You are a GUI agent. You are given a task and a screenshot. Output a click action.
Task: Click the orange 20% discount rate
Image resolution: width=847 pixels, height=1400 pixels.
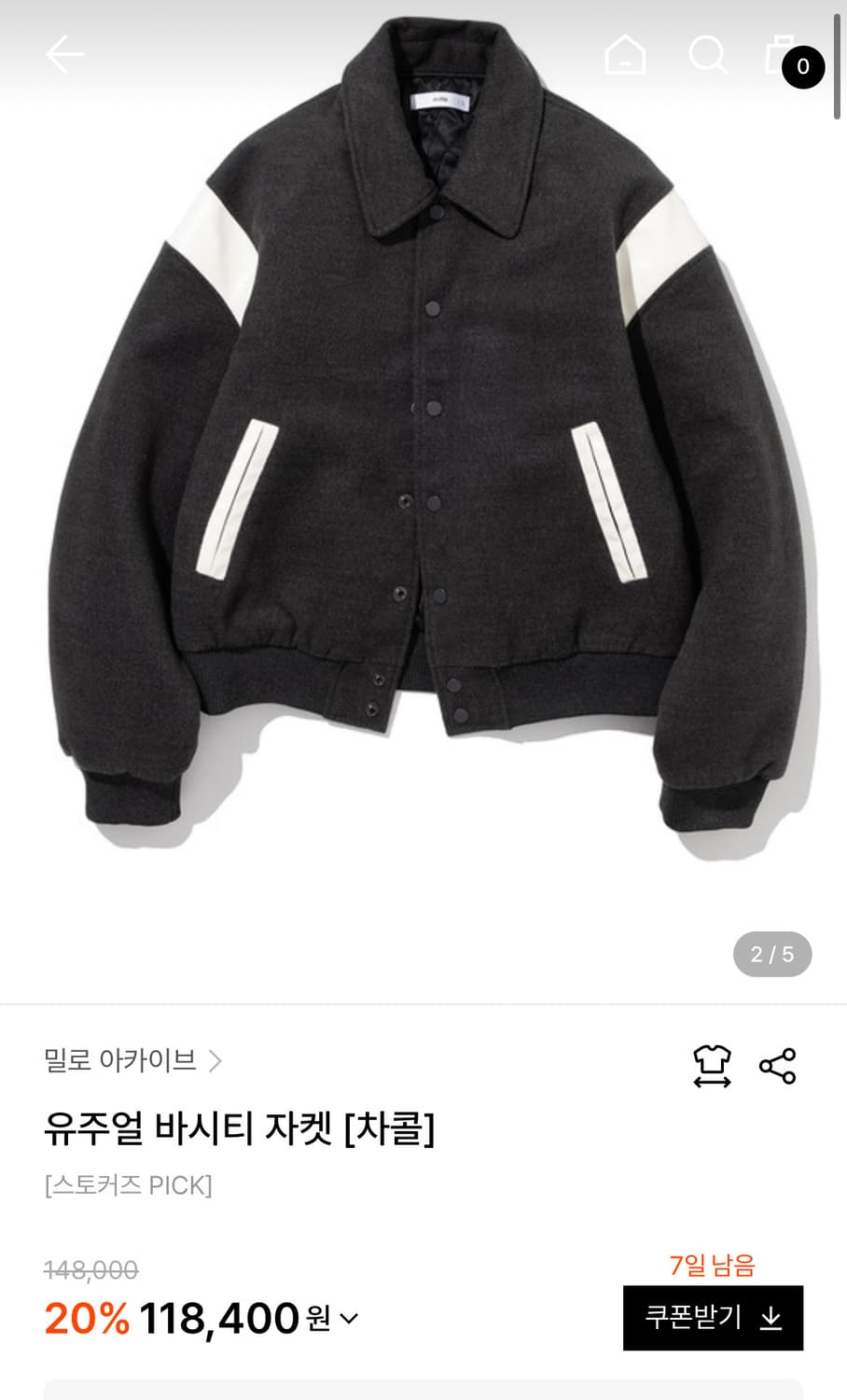[86, 1319]
